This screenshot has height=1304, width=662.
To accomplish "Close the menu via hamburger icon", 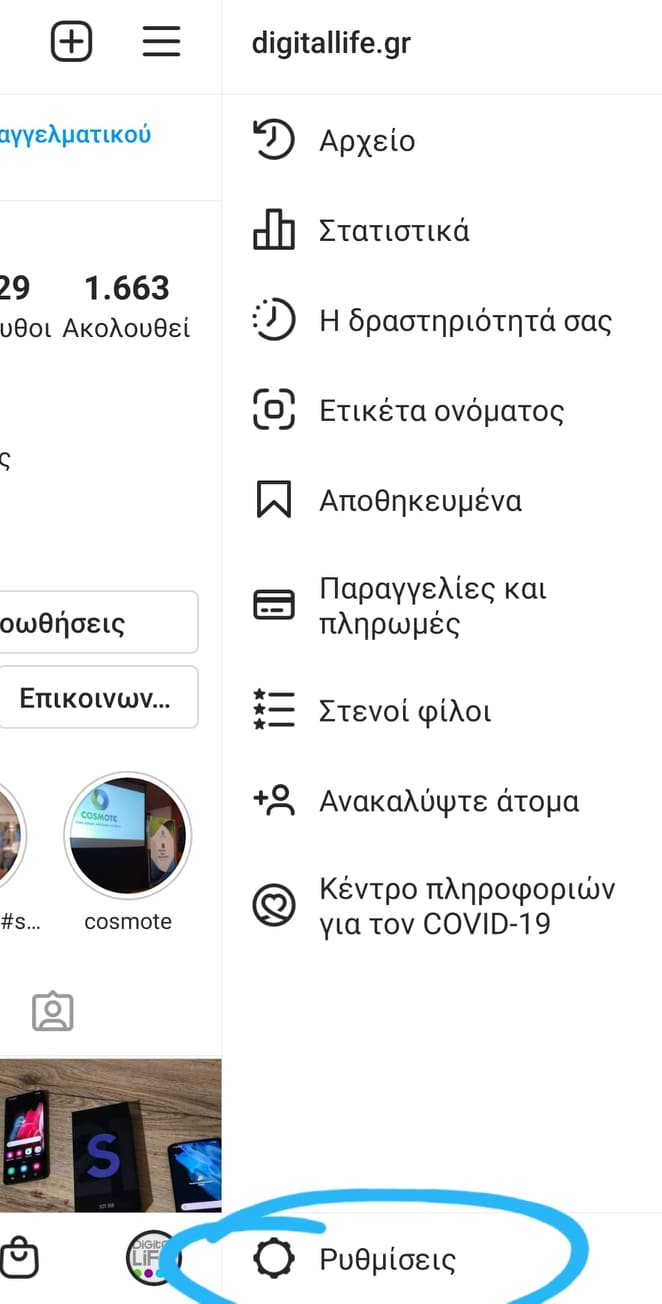I will [161, 42].
